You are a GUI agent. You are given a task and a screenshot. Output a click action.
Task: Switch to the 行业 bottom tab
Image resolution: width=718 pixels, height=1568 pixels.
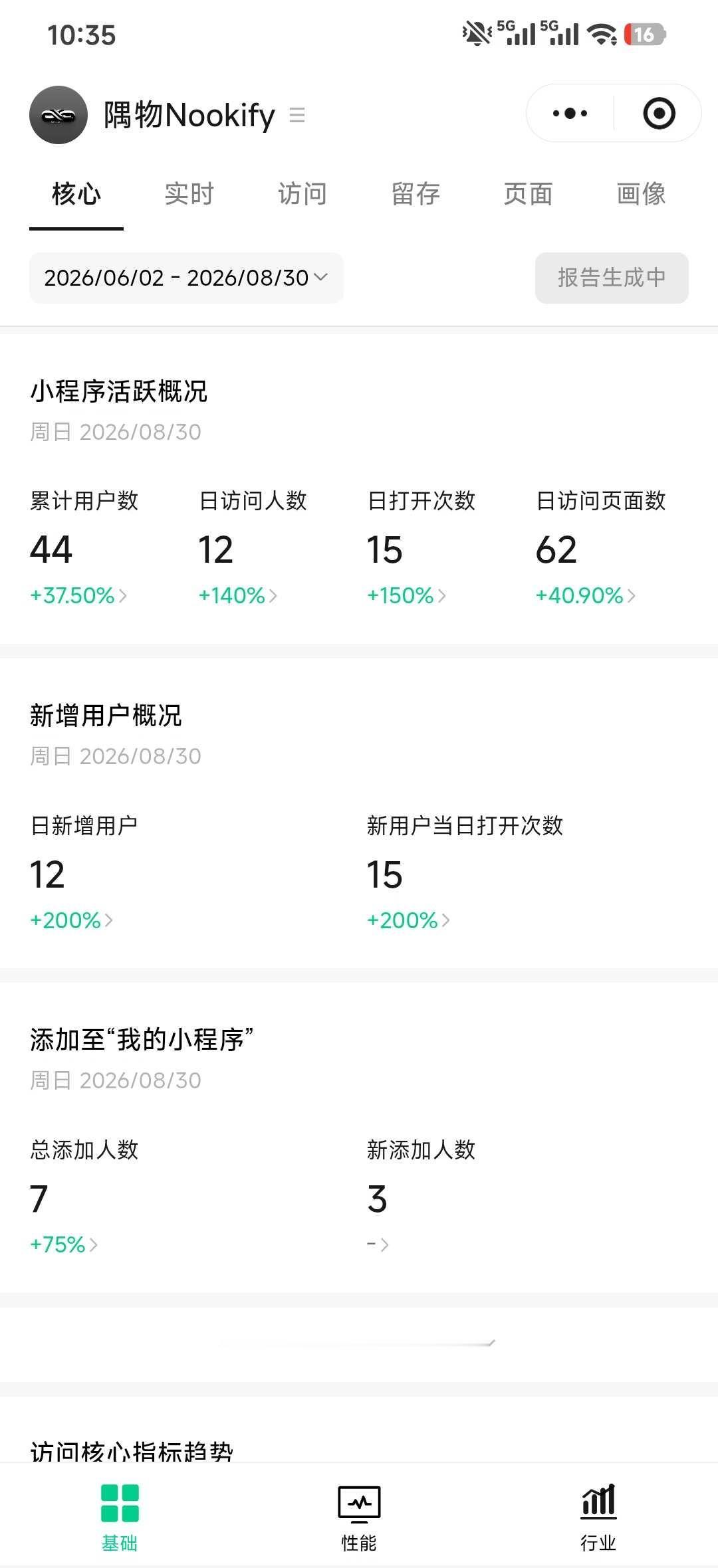598,1519
